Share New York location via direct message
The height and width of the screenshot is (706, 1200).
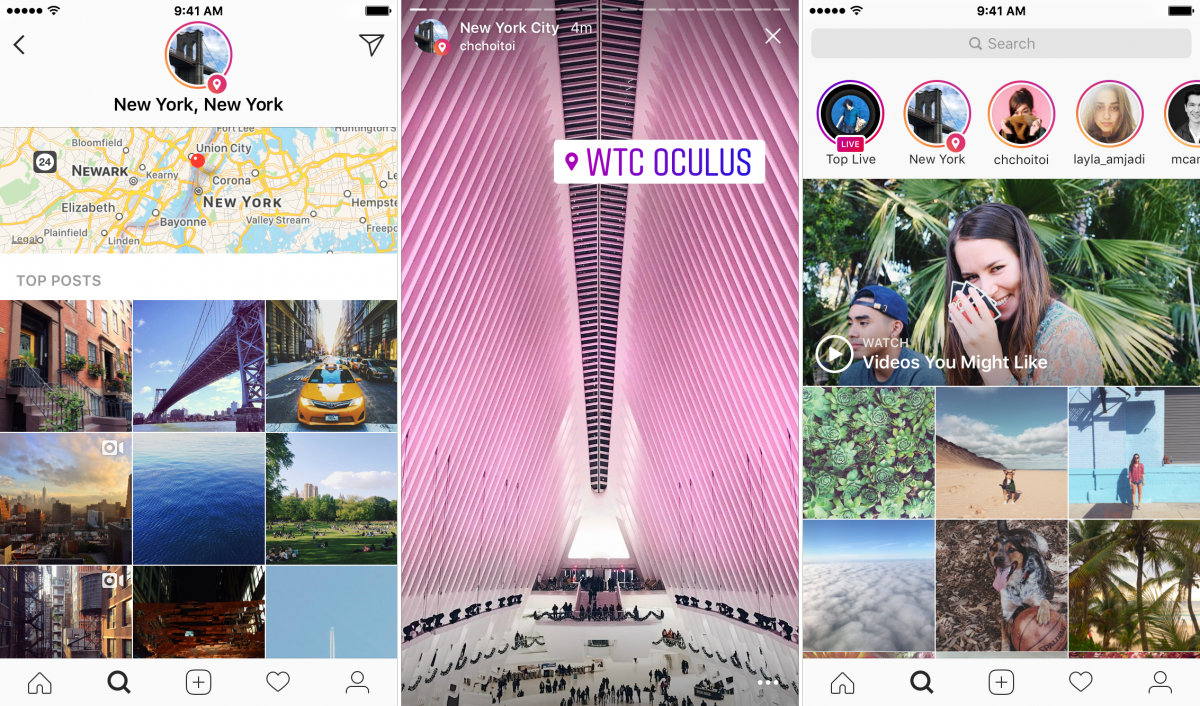371,45
